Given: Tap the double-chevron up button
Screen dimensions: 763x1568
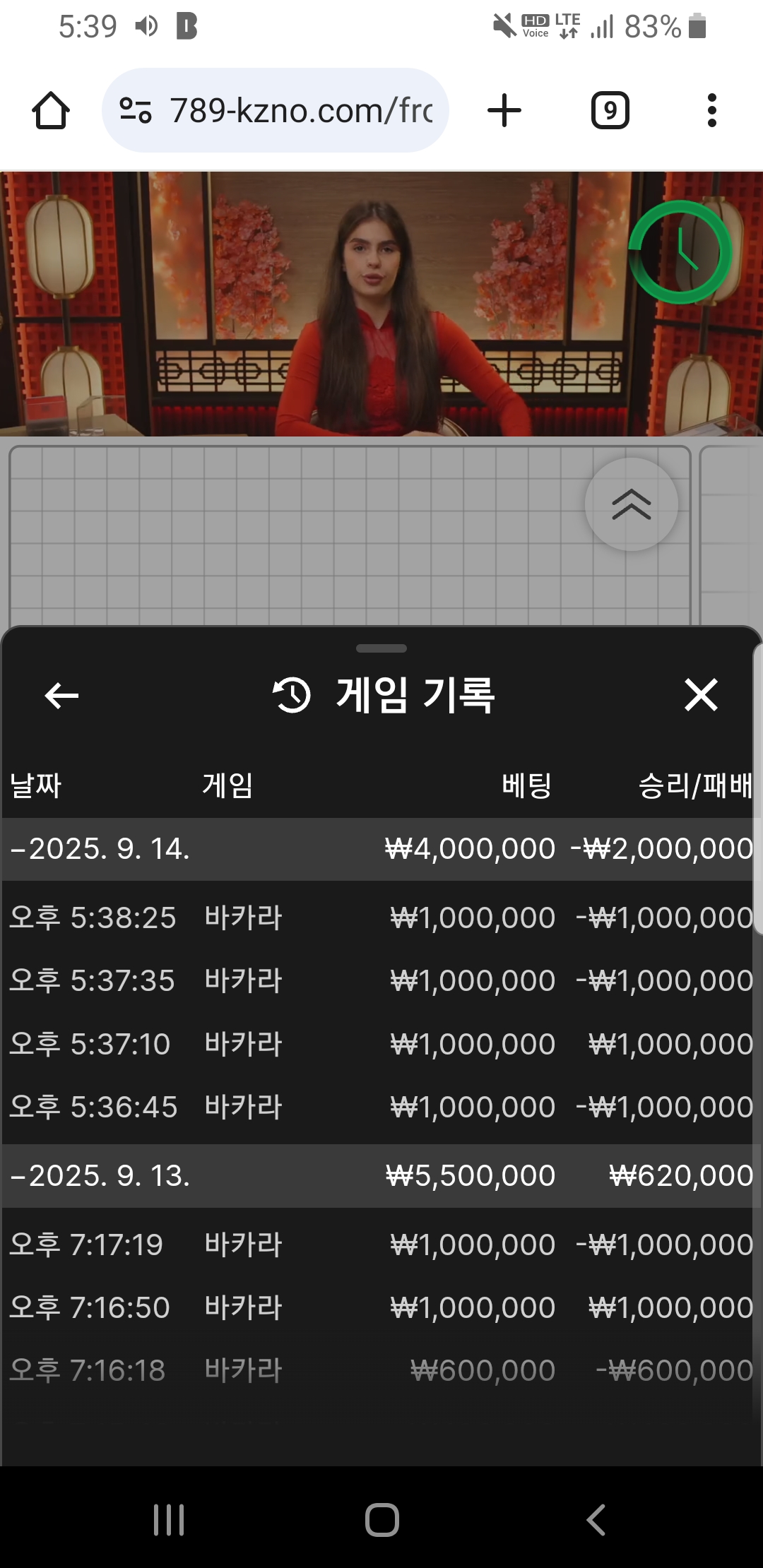Looking at the screenshot, I should pos(631,504).
